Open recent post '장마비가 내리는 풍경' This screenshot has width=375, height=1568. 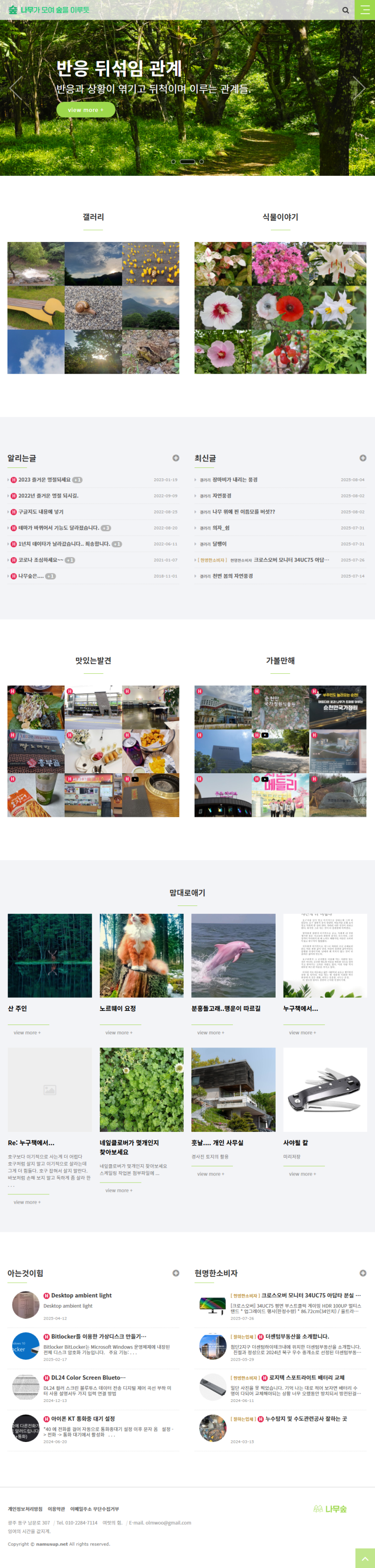[x=234, y=480]
